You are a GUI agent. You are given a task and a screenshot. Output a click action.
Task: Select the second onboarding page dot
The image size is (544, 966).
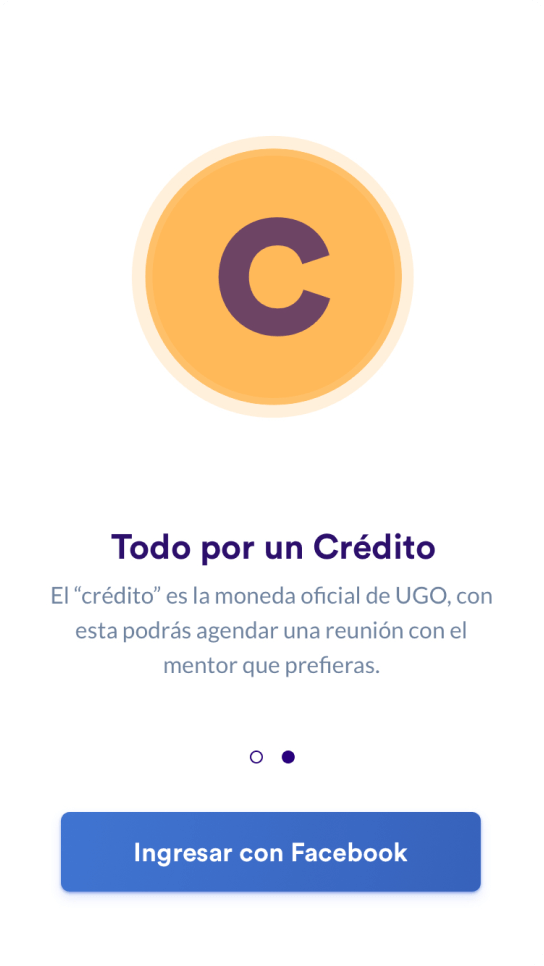pyautogui.click(x=288, y=757)
